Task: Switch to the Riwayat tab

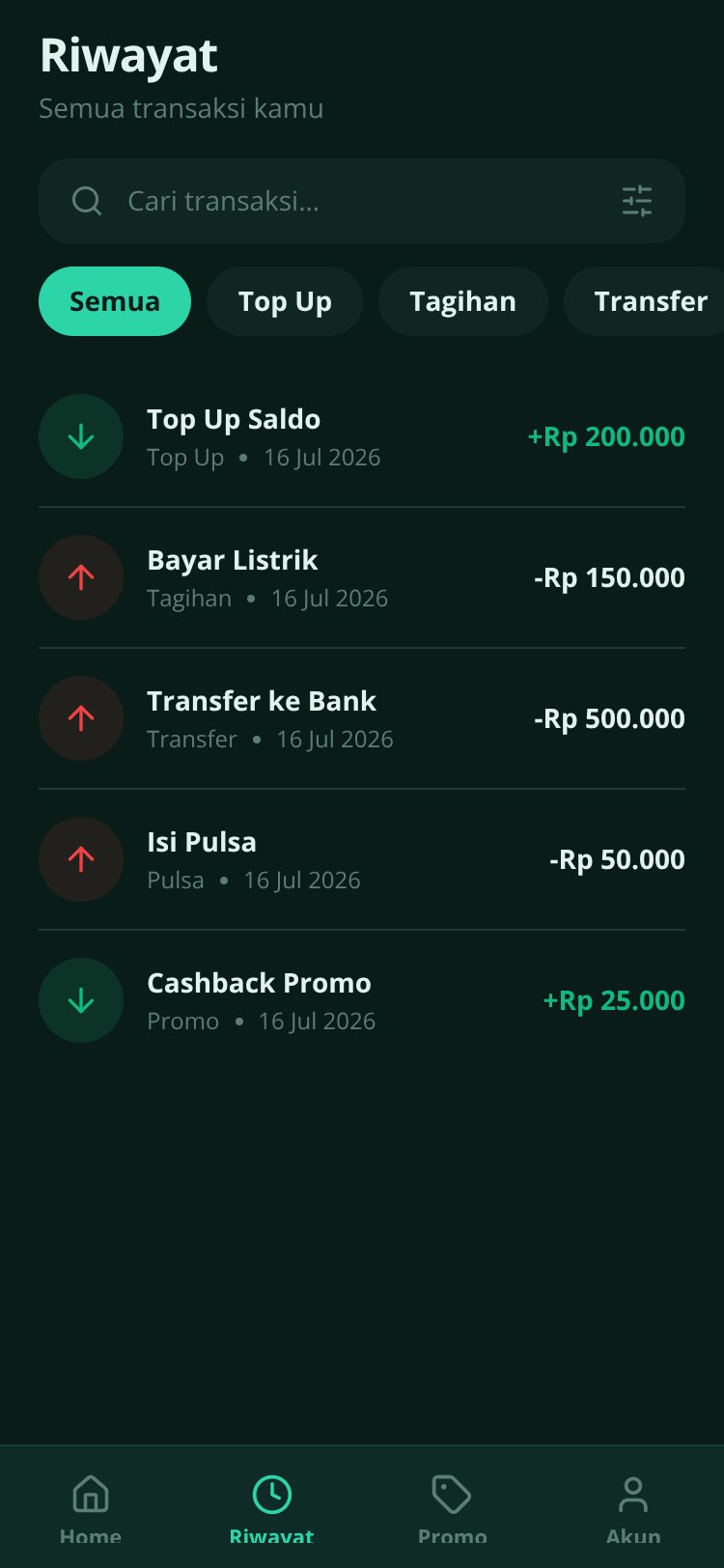Action: [x=271, y=1509]
